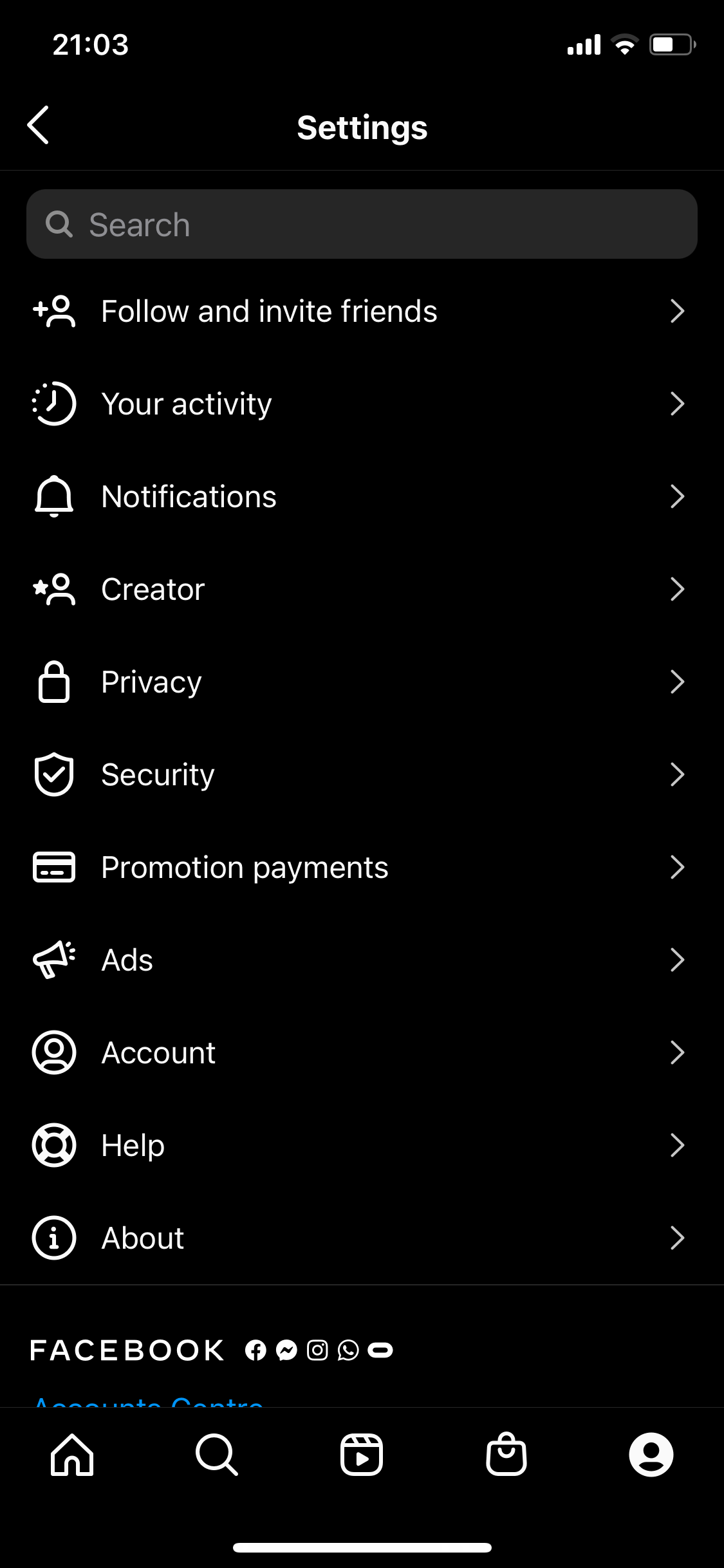Switch to the Profile tab

point(651,1455)
